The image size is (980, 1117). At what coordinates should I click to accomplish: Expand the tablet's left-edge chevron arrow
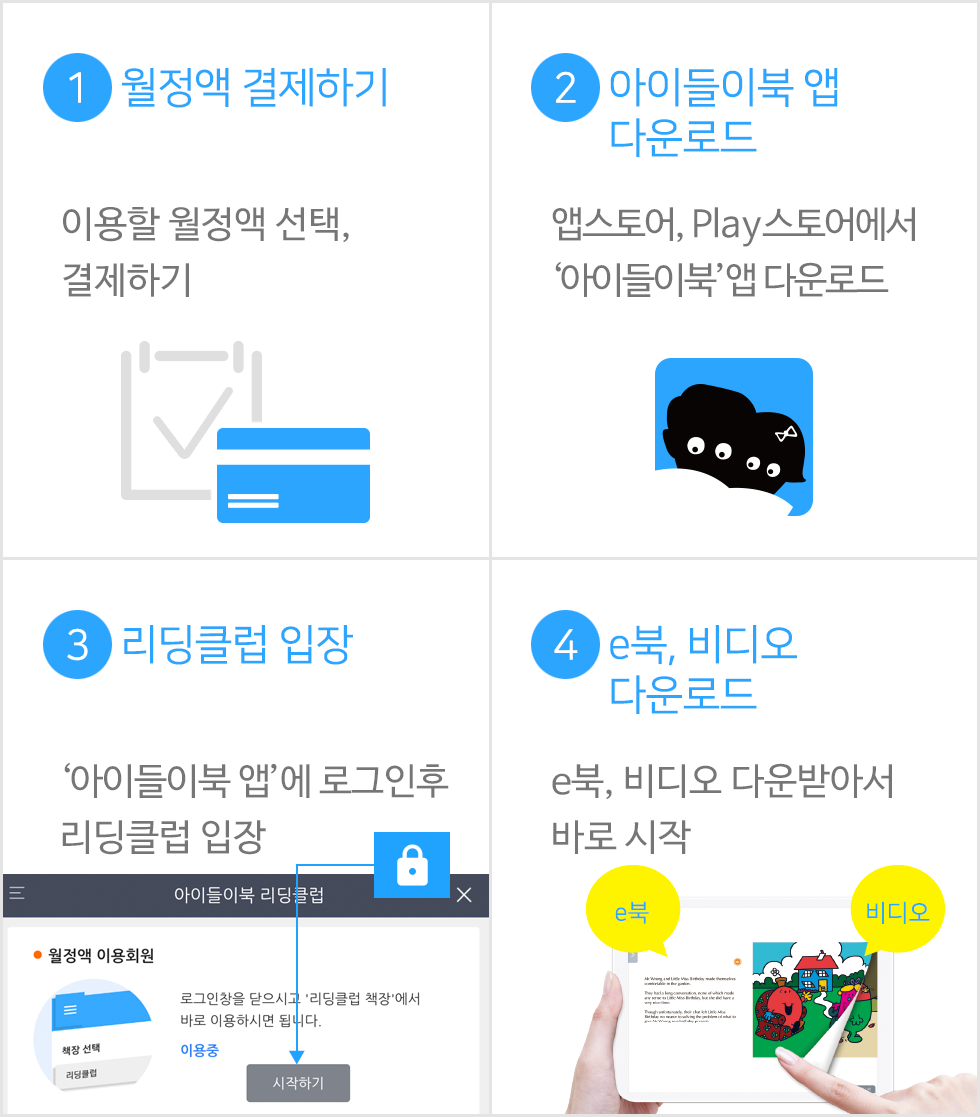point(632,955)
